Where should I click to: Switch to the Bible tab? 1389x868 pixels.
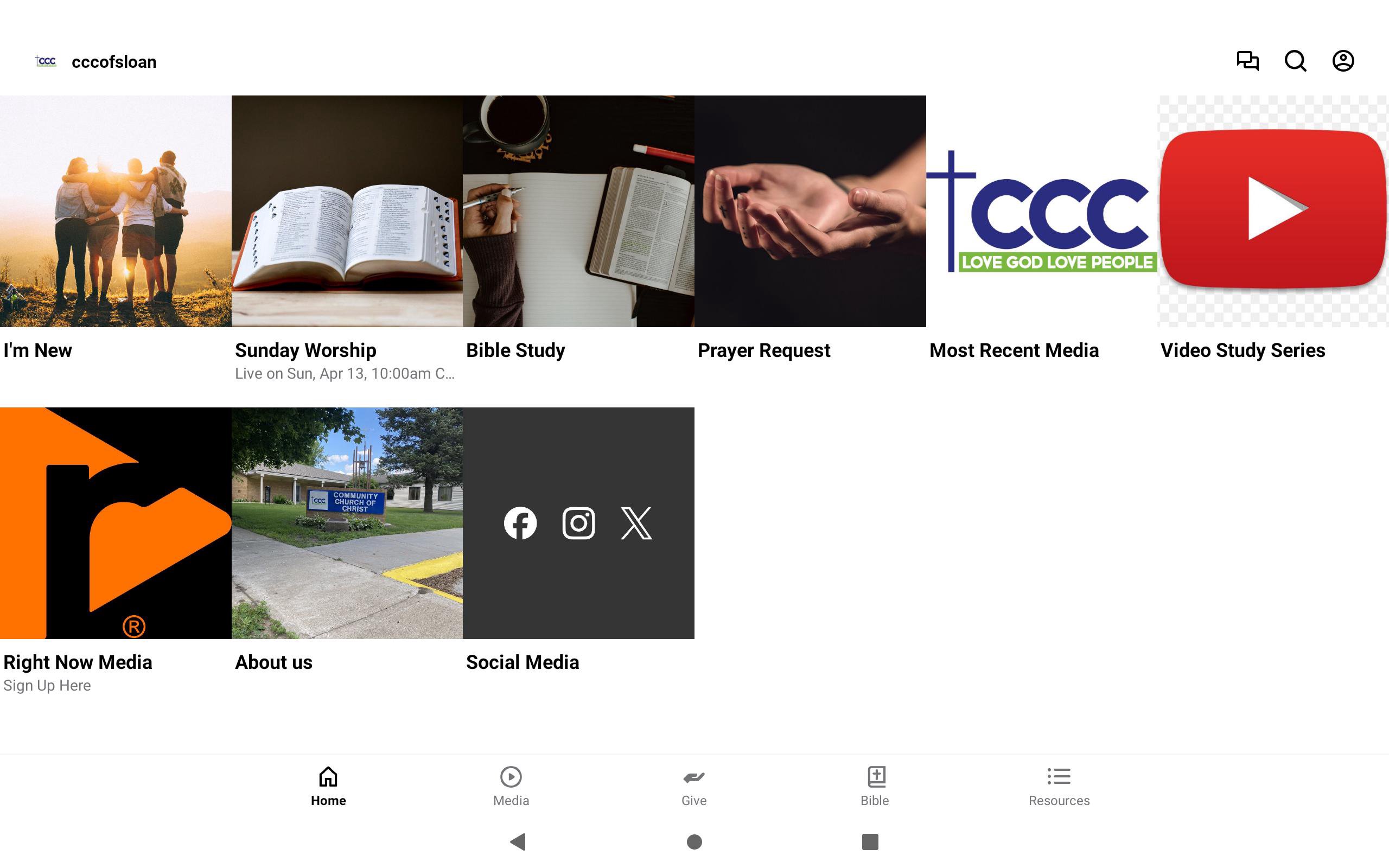[x=875, y=786]
